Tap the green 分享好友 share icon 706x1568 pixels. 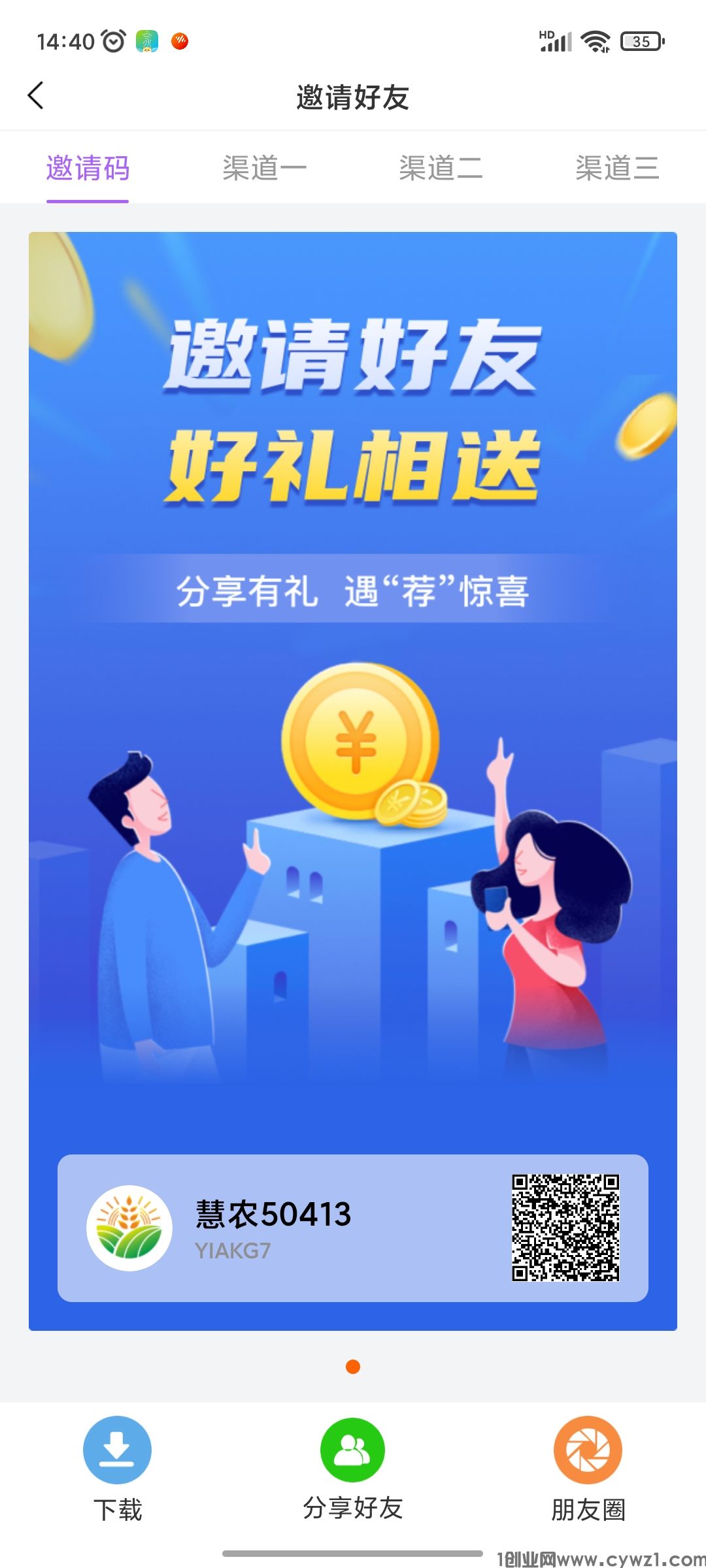pos(352,1449)
